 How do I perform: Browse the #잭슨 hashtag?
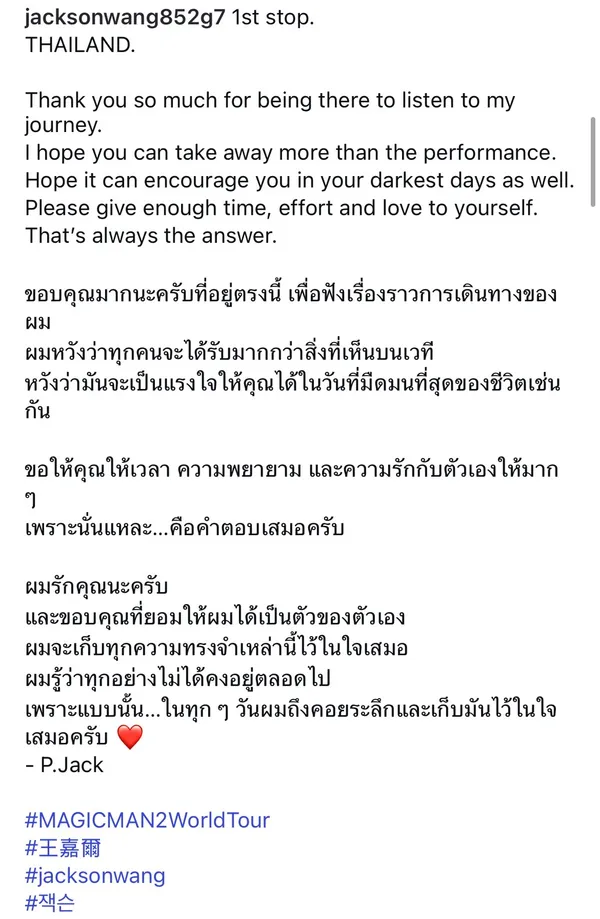point(50,903)
